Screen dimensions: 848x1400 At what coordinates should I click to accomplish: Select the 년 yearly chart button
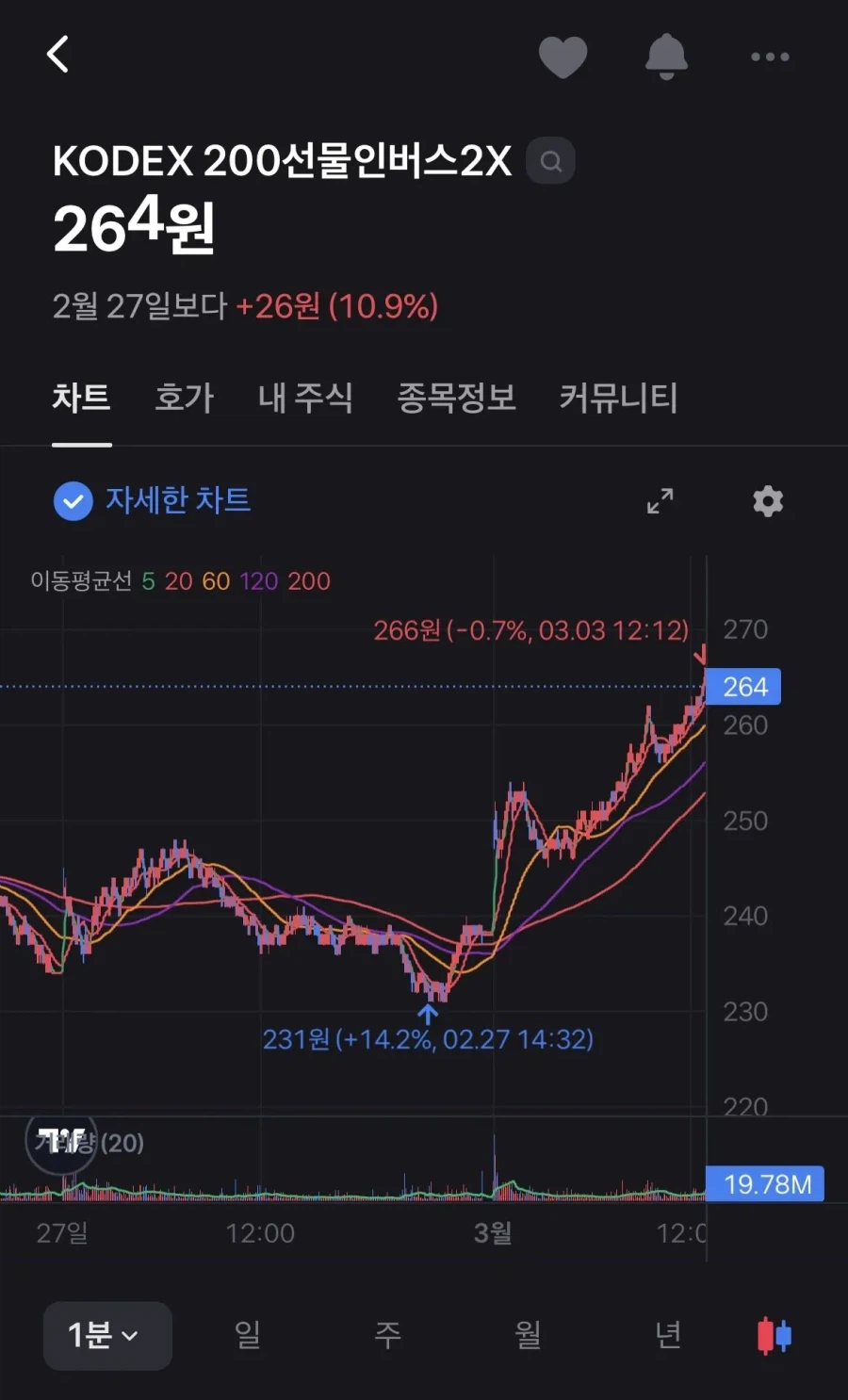pos(669,1335)
